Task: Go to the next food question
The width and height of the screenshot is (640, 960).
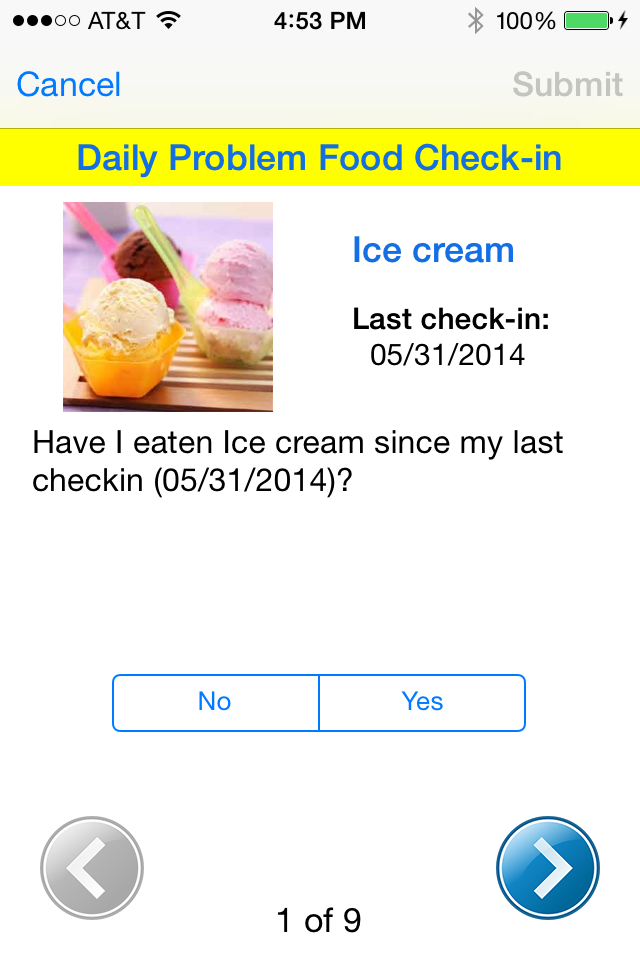Action: (547, 868)
